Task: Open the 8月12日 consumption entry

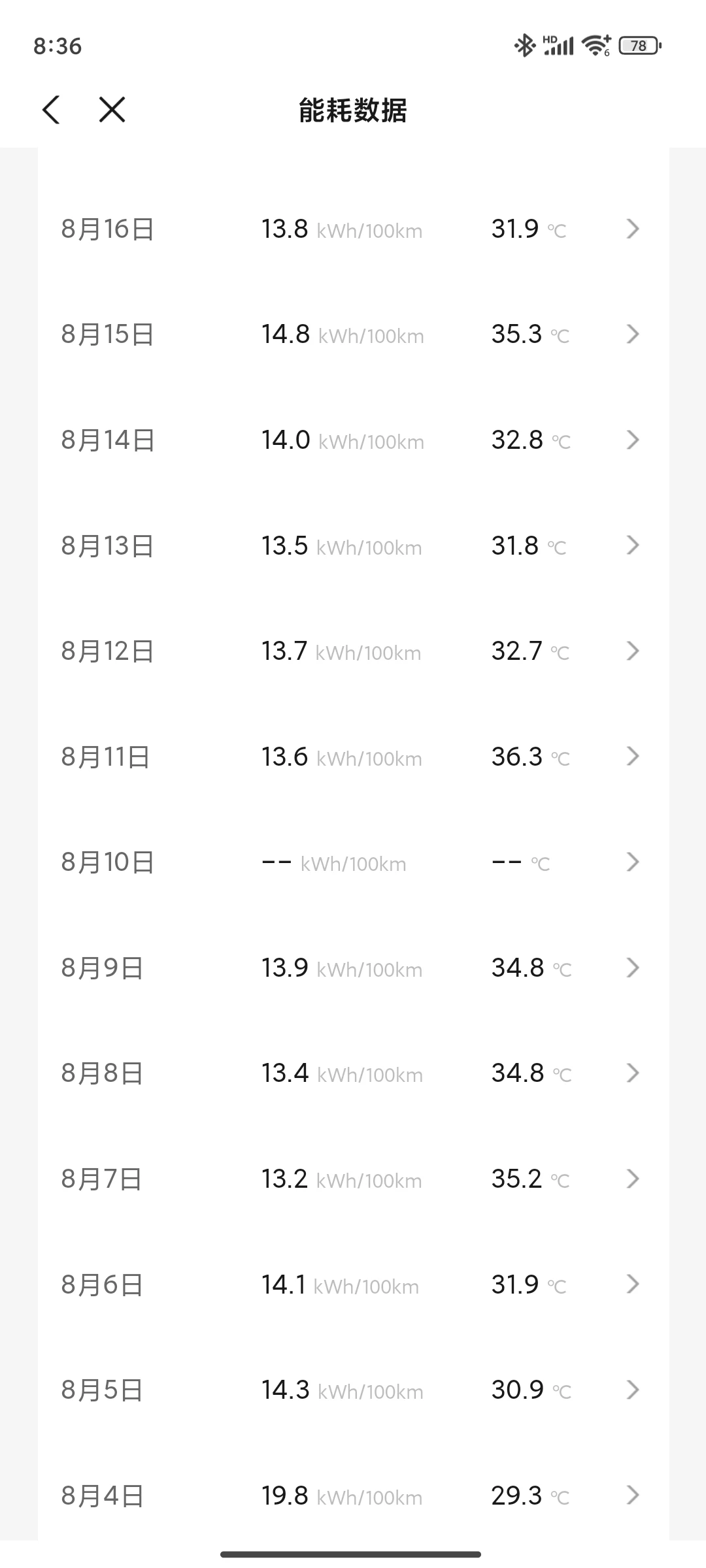Action: tap(353, 651)
